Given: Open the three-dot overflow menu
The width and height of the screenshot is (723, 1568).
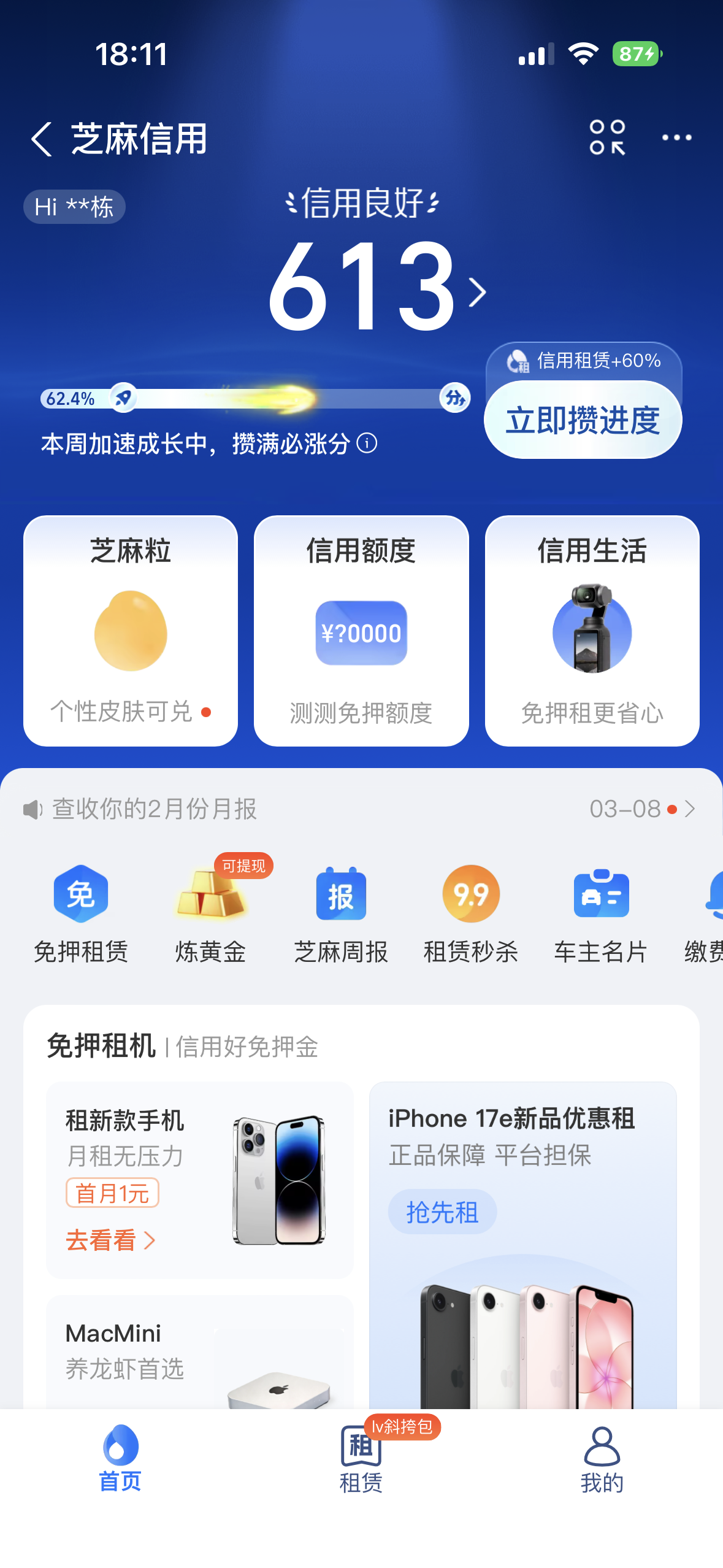Looking at the screenshot, I should (x=676, y=138).
